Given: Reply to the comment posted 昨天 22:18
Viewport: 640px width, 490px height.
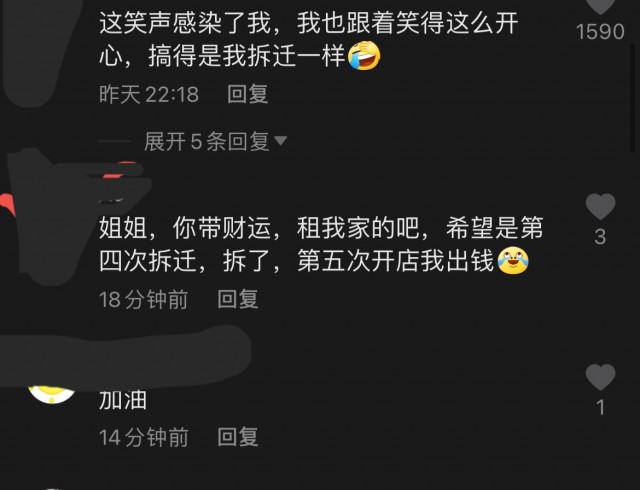Looking at the screenshot, I should (x=247, y=94).
